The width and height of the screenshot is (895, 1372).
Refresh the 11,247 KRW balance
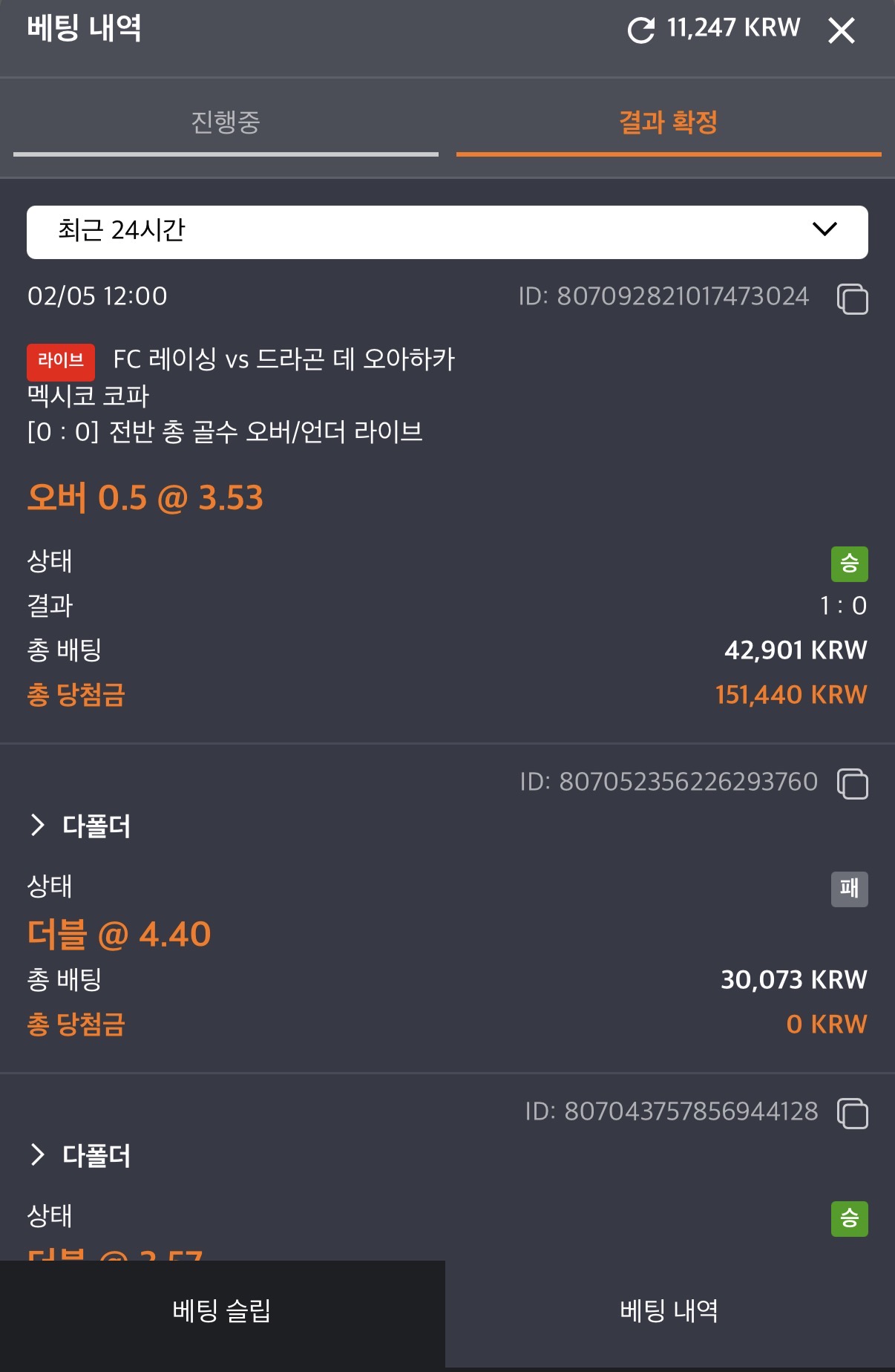coord(641,30)
